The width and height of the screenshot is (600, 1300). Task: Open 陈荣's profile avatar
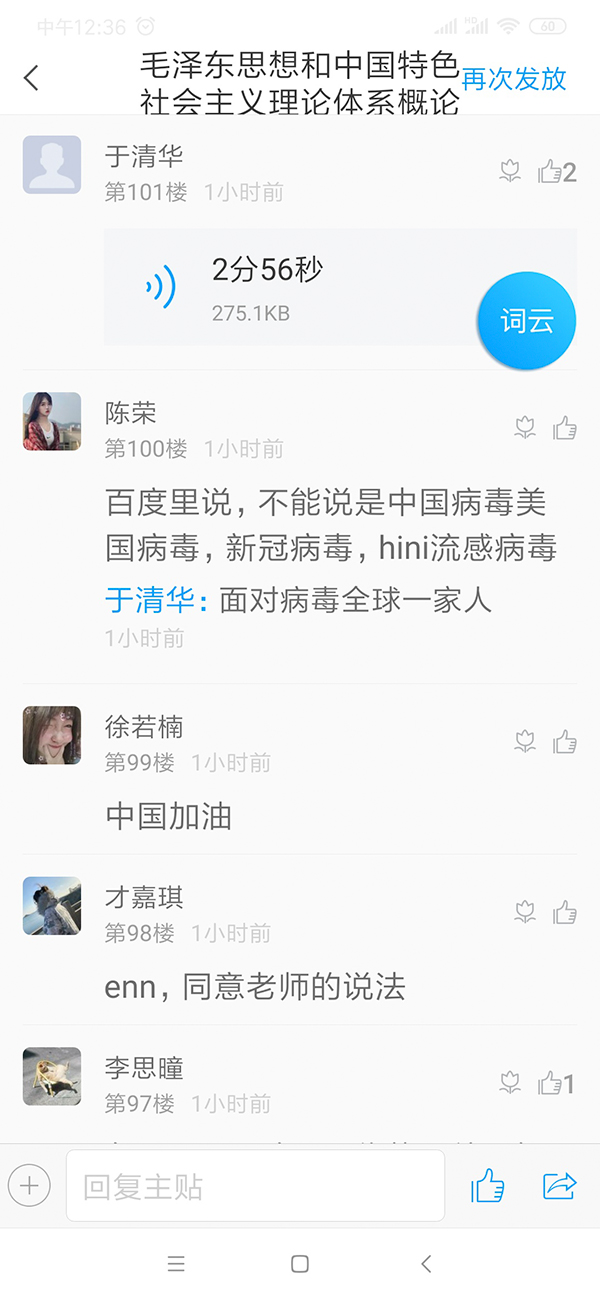52,421
